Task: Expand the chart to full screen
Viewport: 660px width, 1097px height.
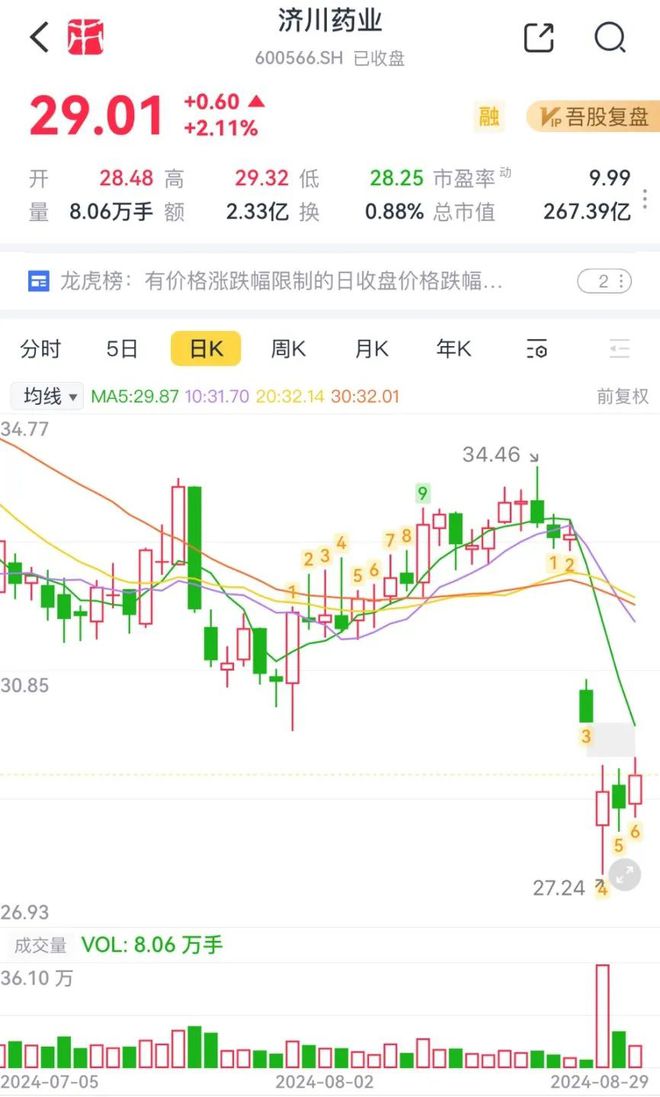Action: [624, 875]
